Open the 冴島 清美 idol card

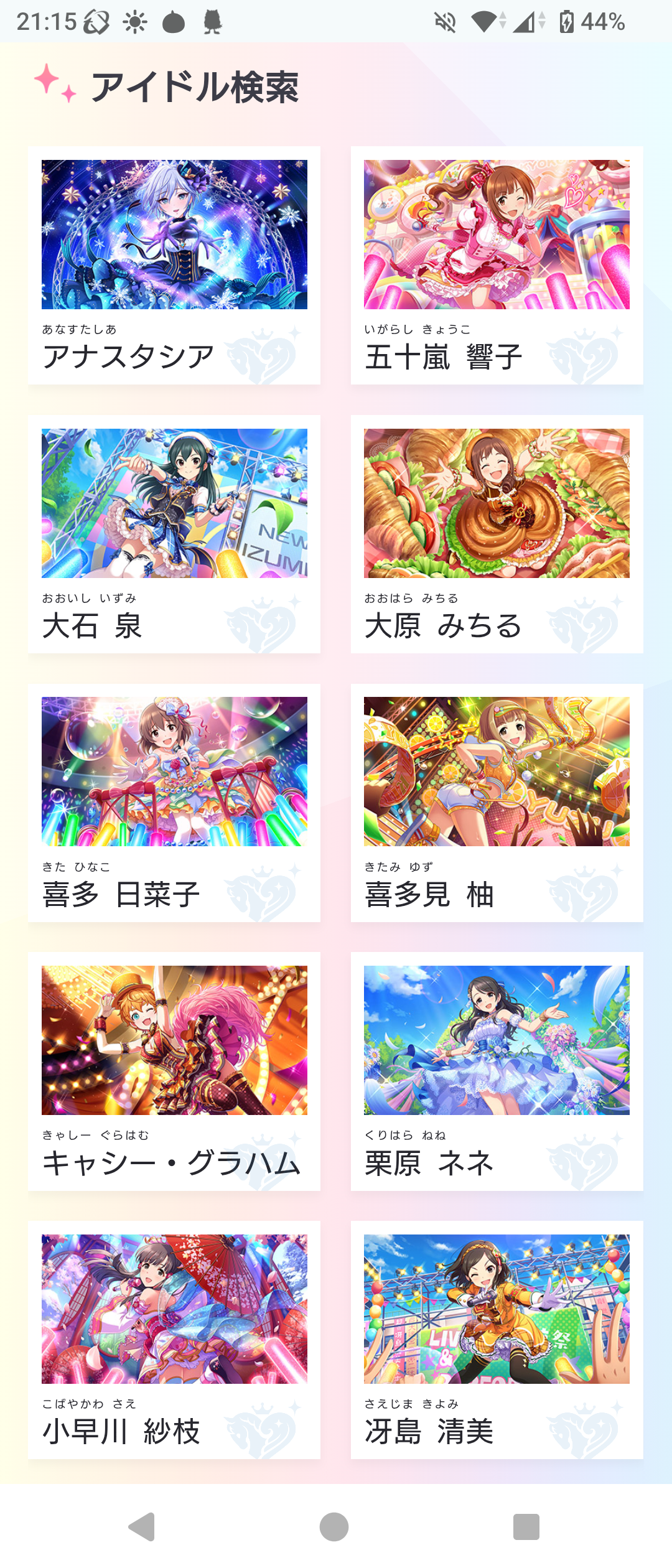click(497, 1340)
